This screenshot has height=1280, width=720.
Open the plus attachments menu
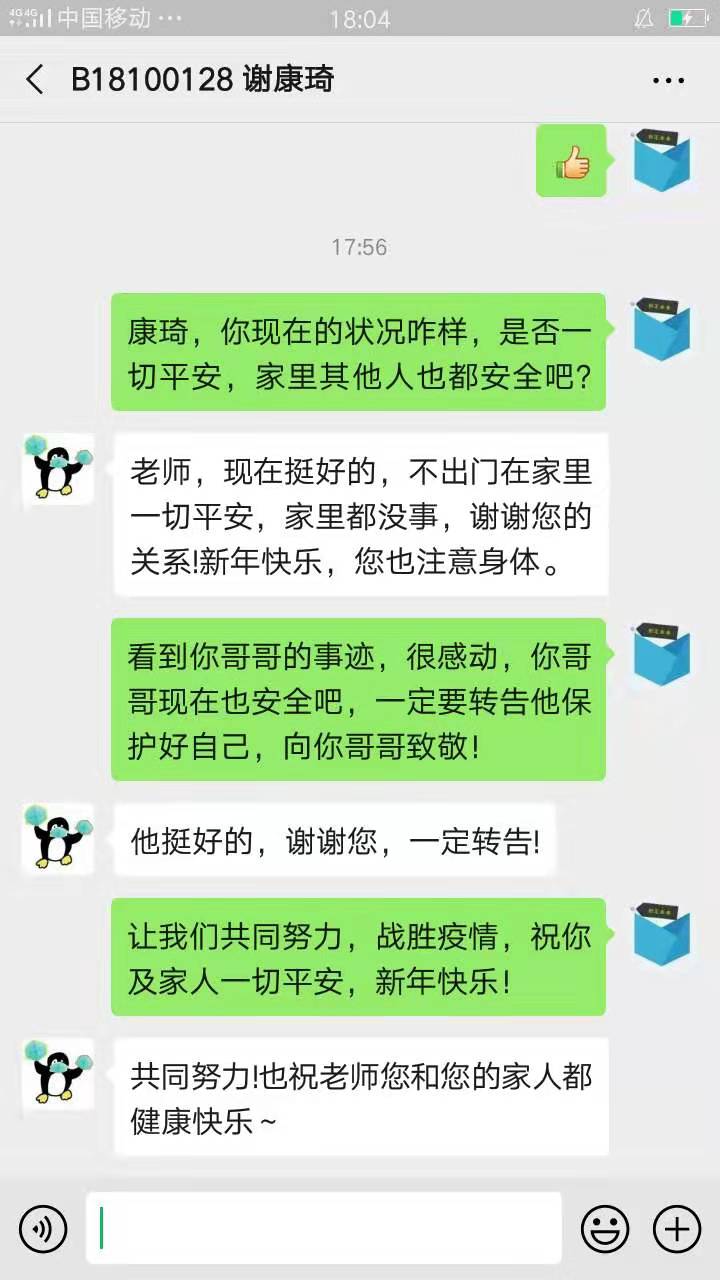point(677,1228)
